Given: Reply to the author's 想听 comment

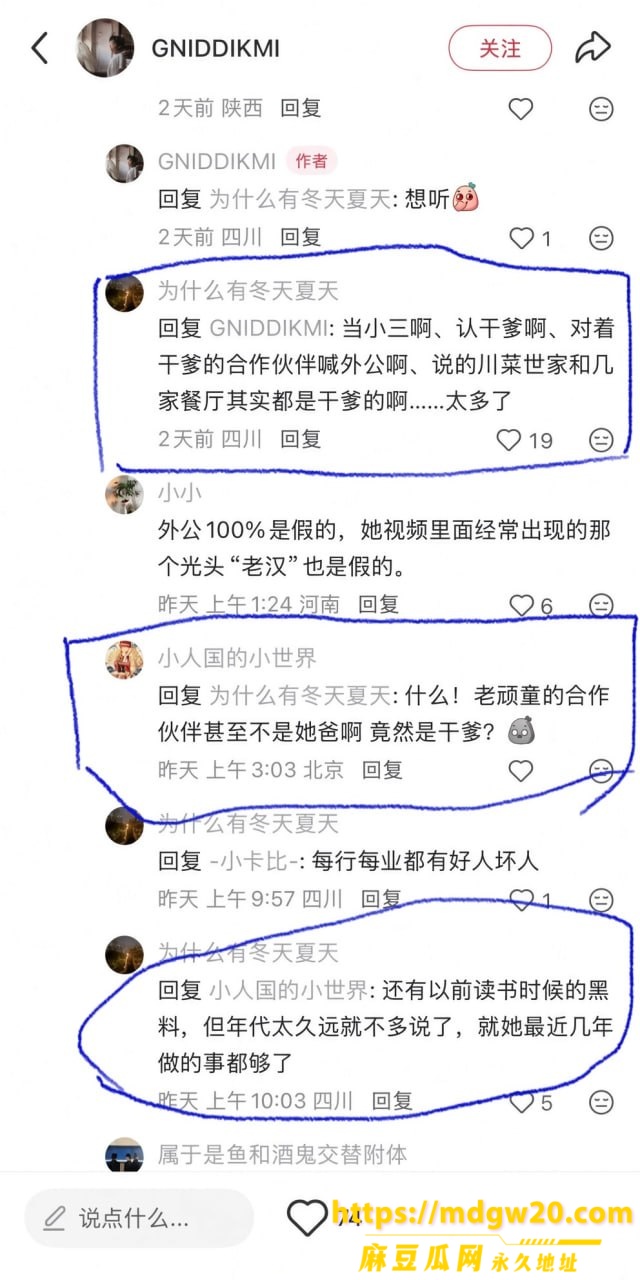Looking at the screenshot, I should (x=300, y=237).
